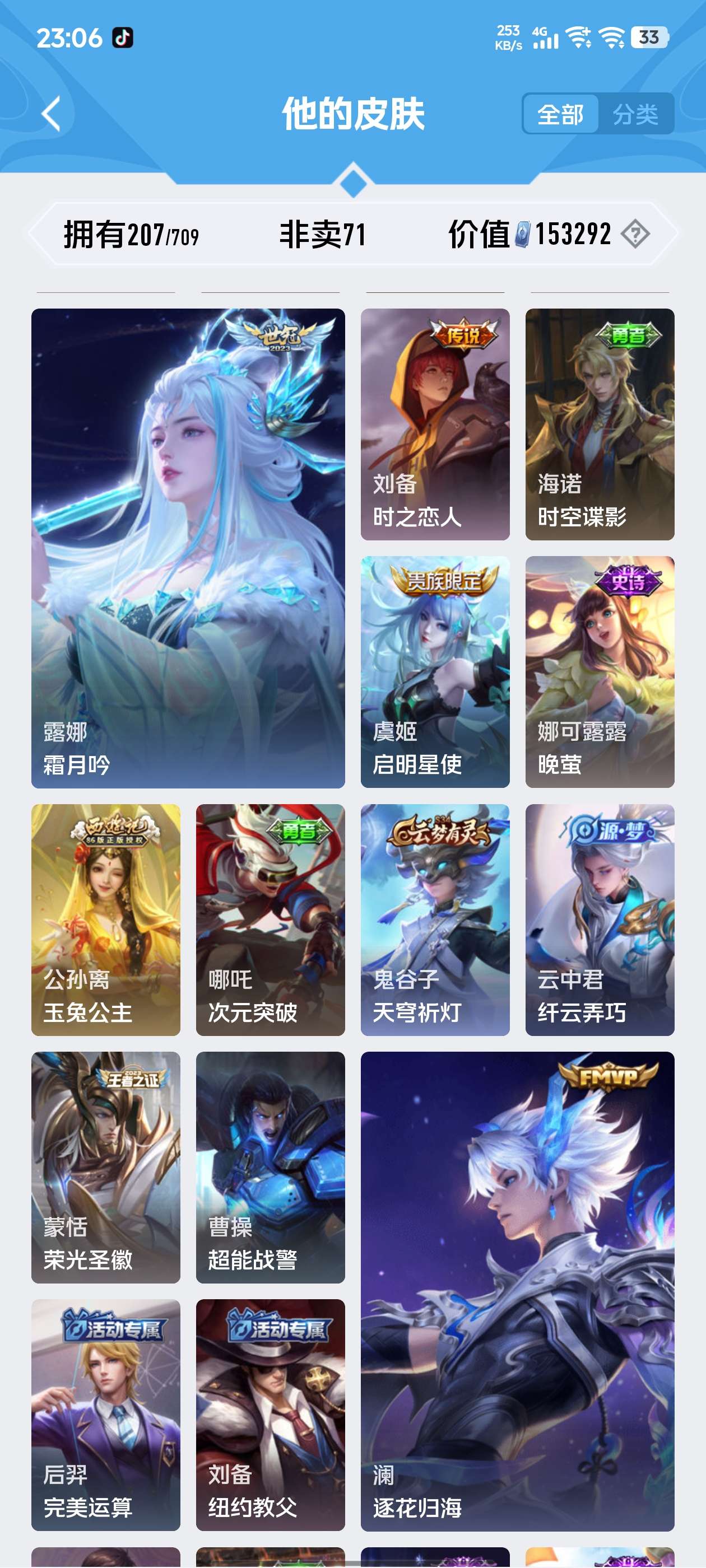This screenshot has height=1568, width=706.
Task: Go back using the arrow icon
Action: [52, 113]
